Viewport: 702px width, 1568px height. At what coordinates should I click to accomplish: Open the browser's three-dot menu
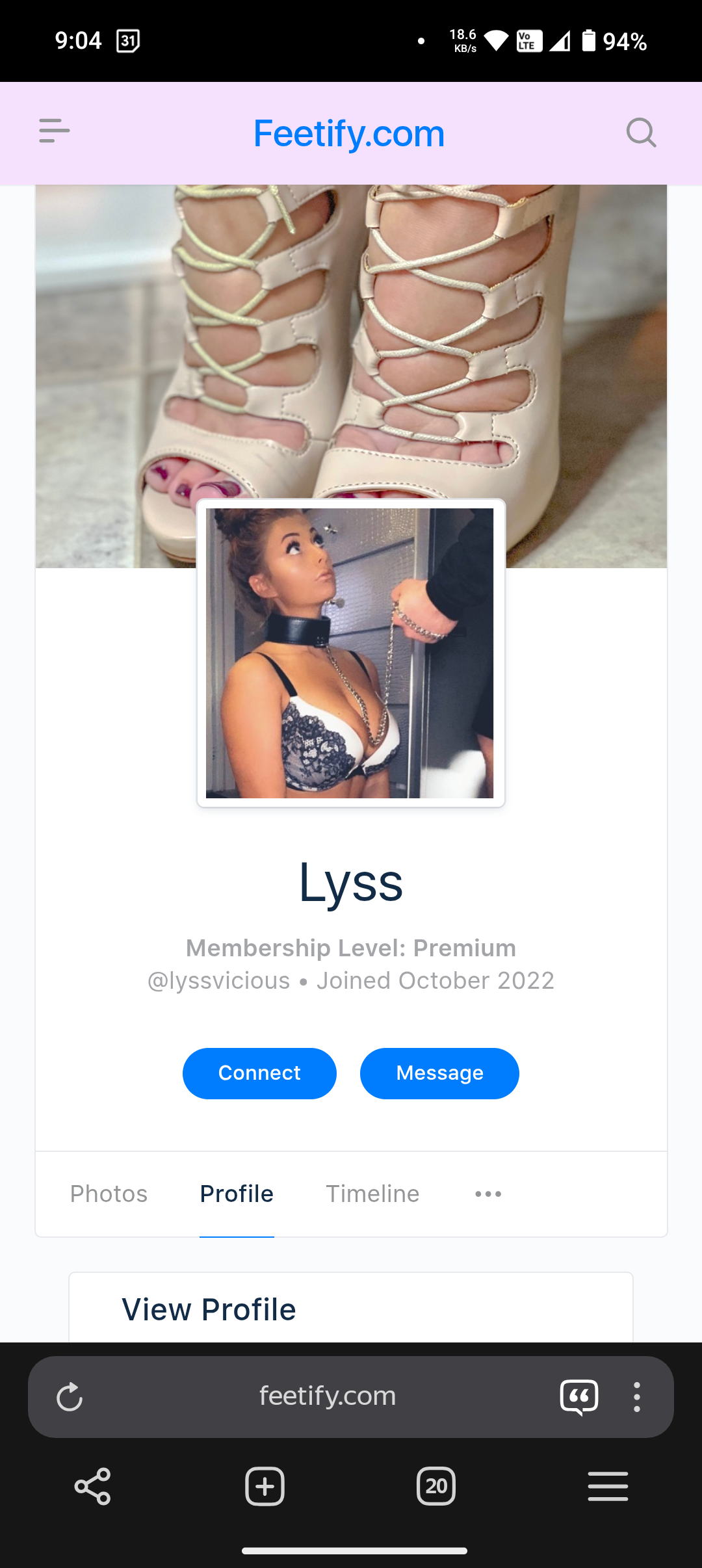point(637,1397)
